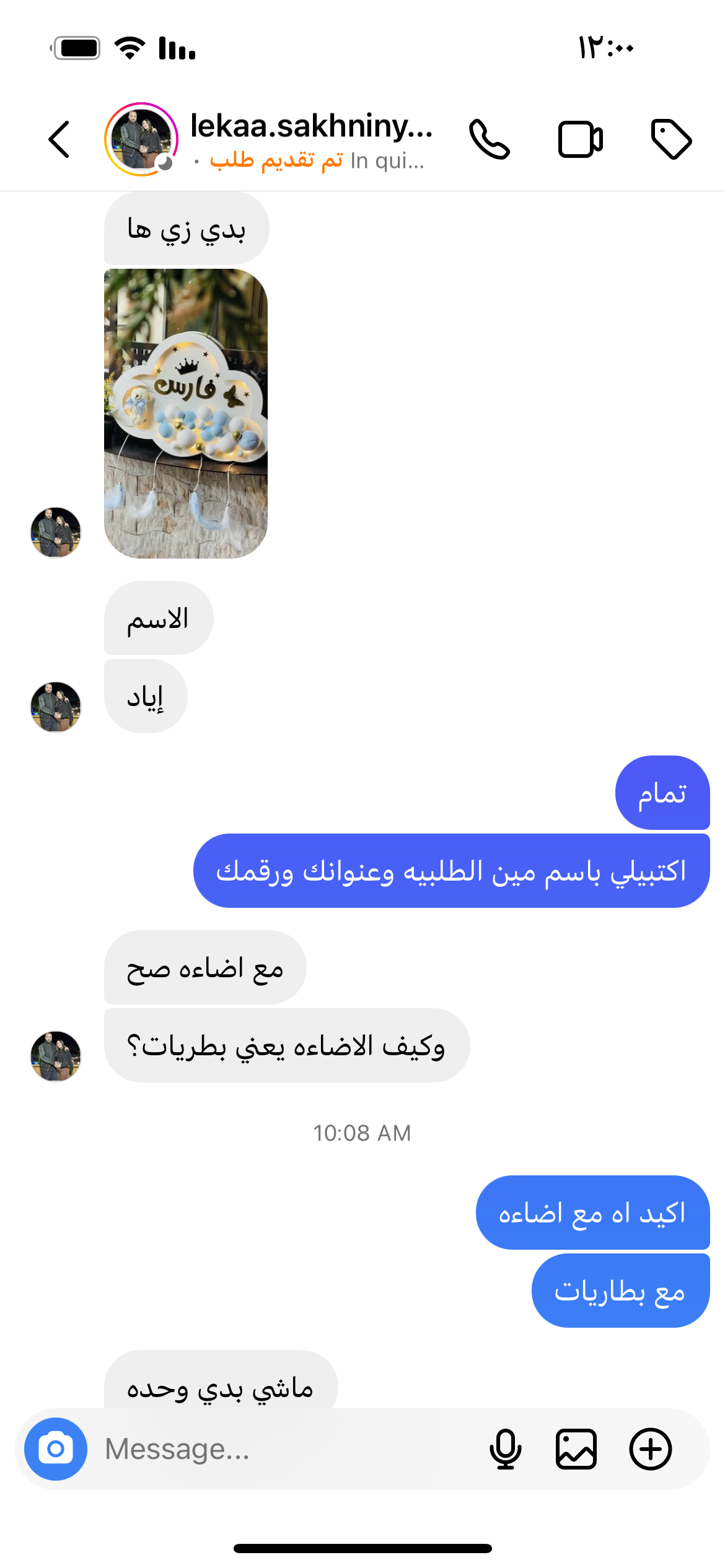Open the camera from the message bar
This screenshot has width=725, height=1568.
pos(56,1449)
